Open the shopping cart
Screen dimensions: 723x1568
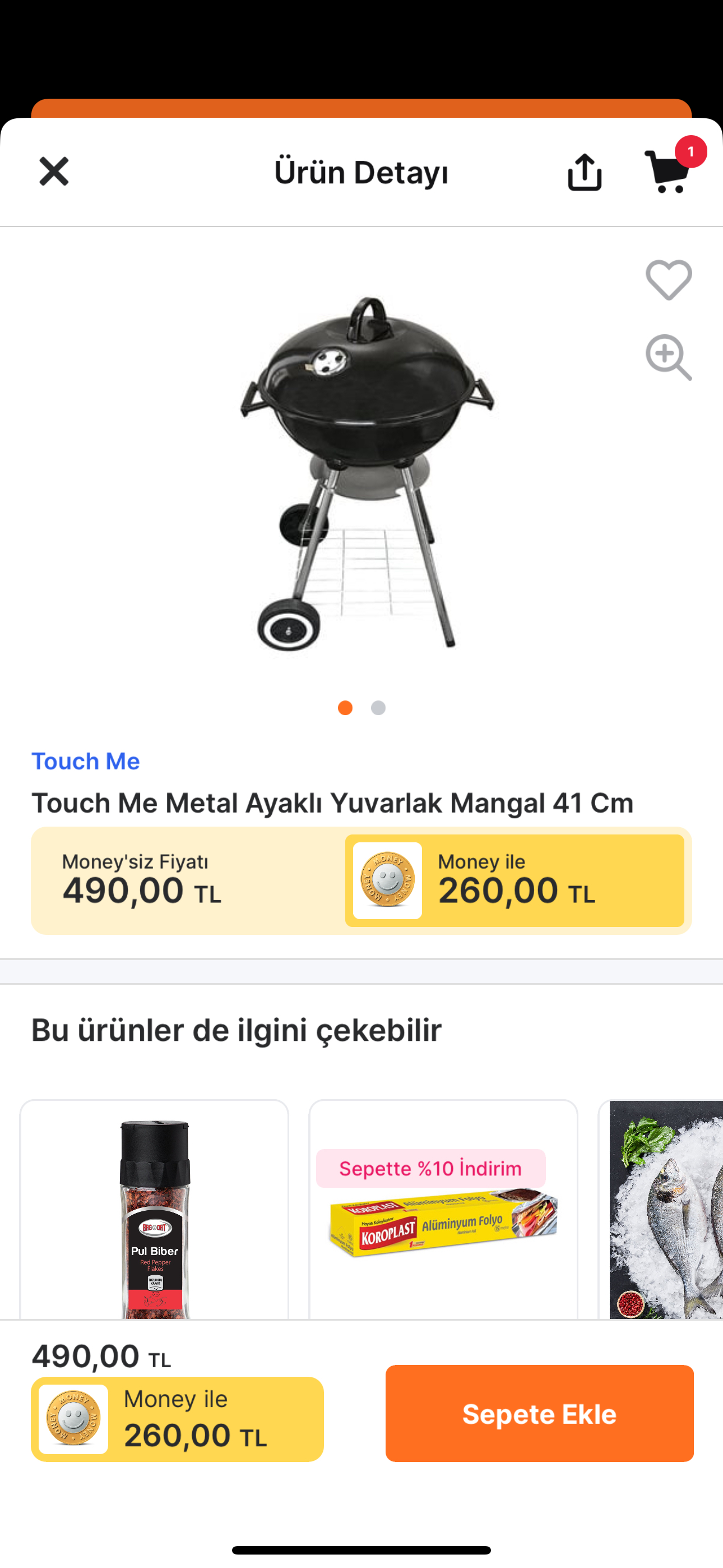point(668,172)
